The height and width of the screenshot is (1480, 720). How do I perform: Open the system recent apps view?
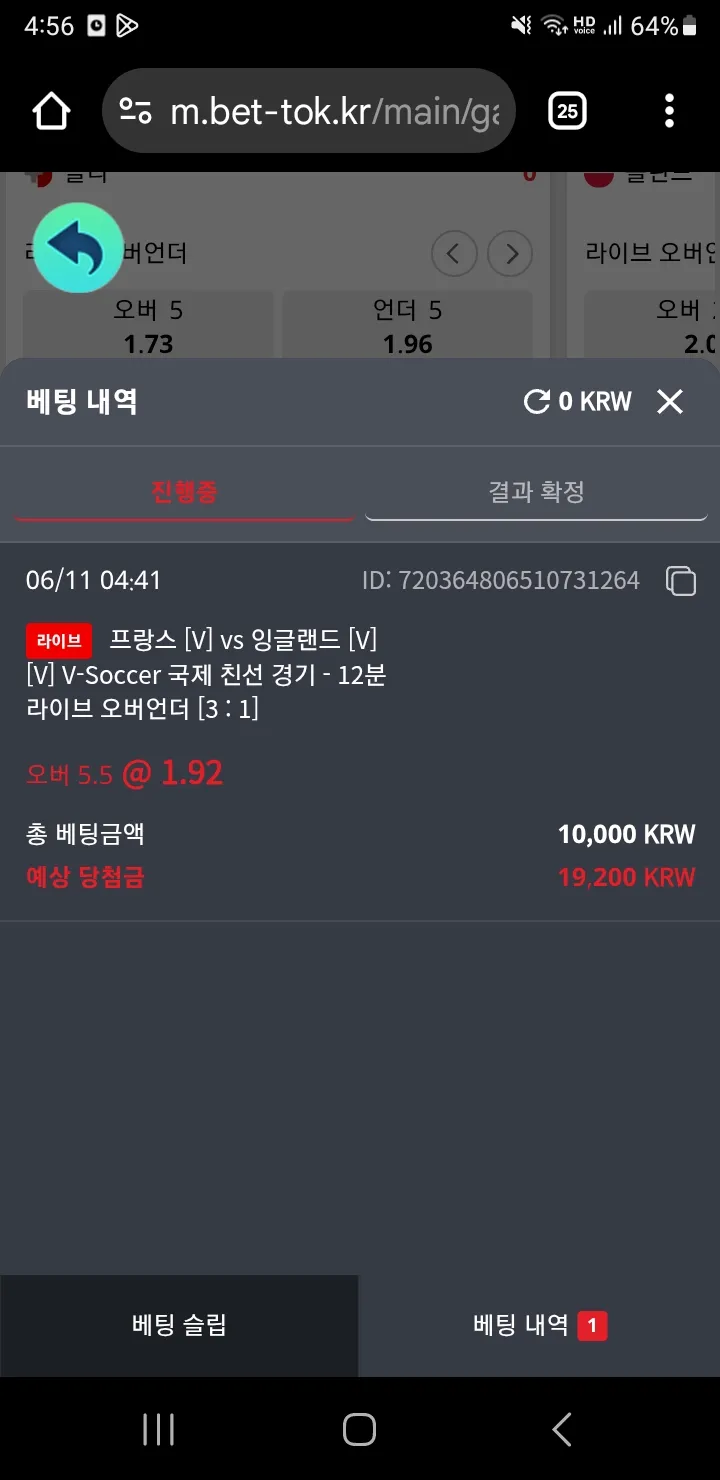[158, 1429]
